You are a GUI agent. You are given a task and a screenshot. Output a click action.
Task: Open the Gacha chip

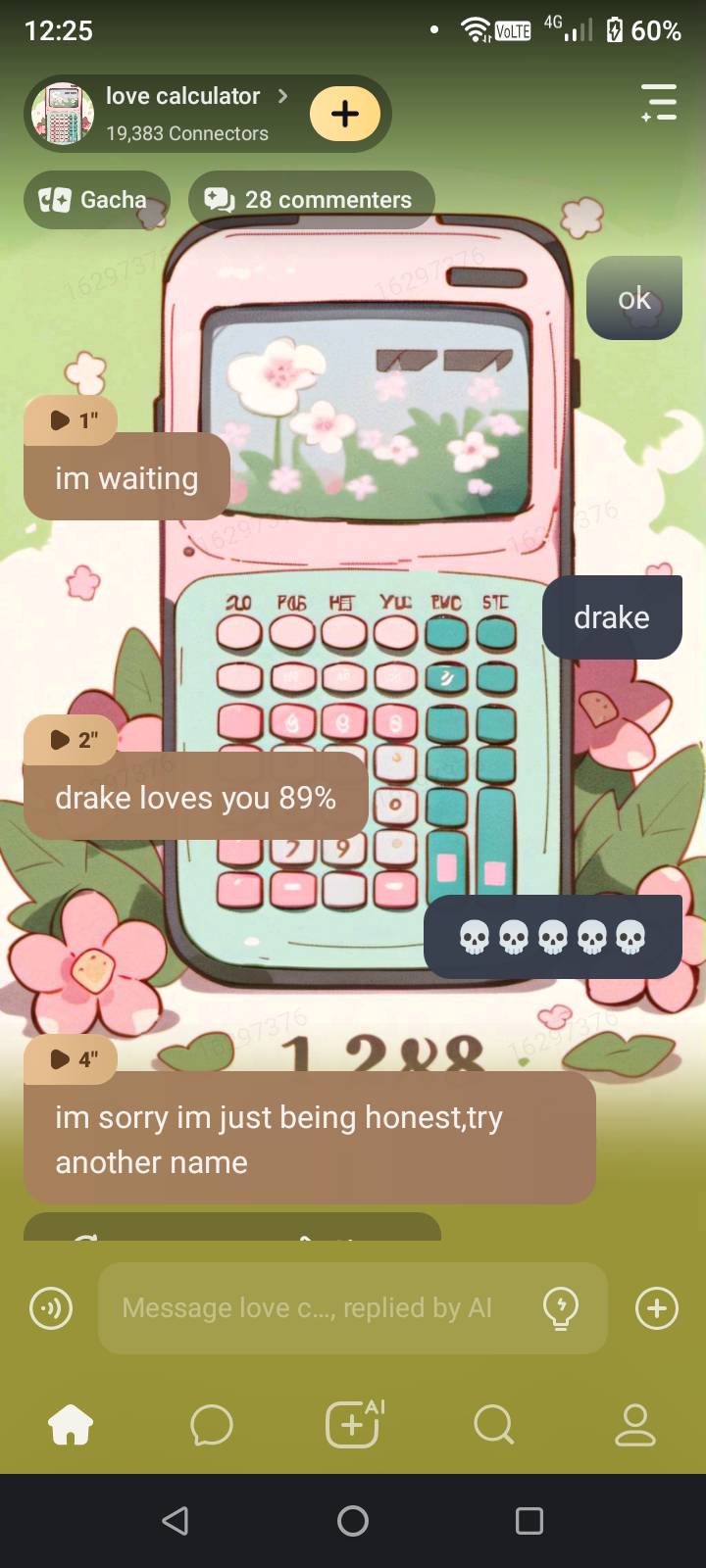tap(96, 200)
